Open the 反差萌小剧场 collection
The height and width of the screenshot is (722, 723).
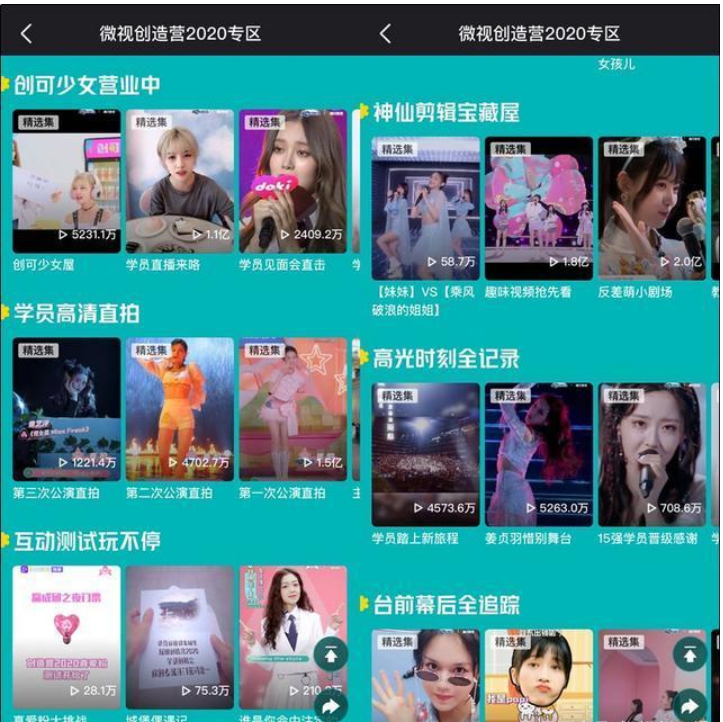(x=651, y=208)
